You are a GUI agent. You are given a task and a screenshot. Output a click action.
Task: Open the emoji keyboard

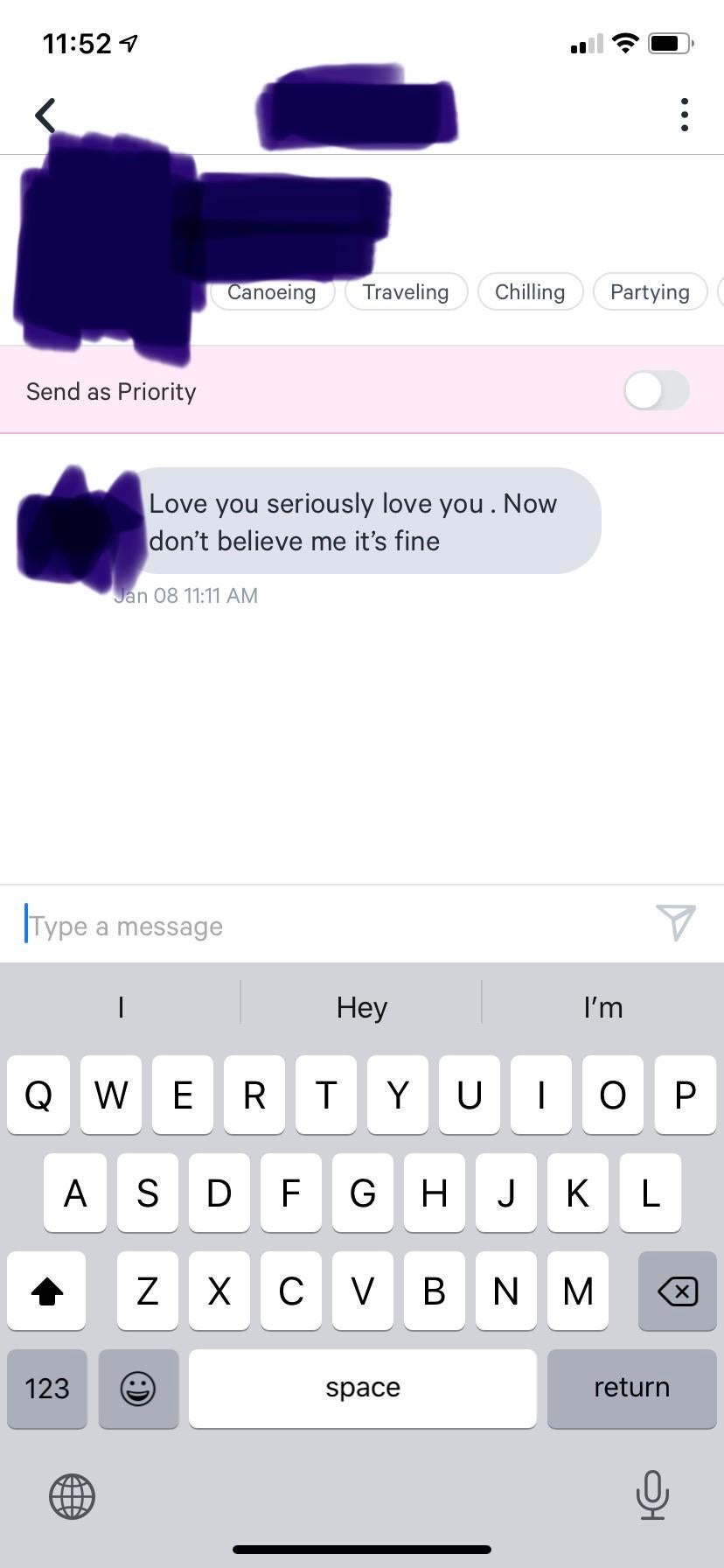pyautogui.click(x=138, y=1388)
